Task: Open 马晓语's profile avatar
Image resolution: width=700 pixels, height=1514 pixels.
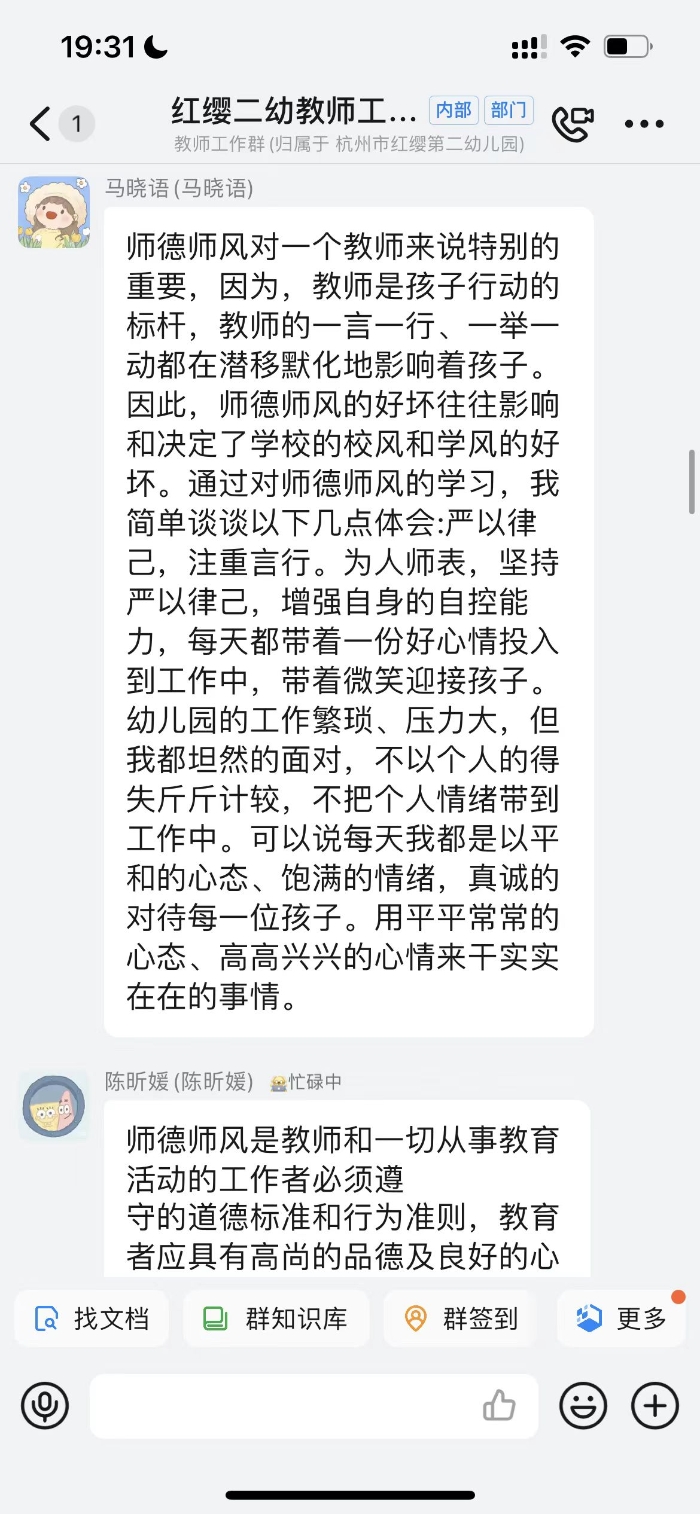Action: (x=54, y=212)
